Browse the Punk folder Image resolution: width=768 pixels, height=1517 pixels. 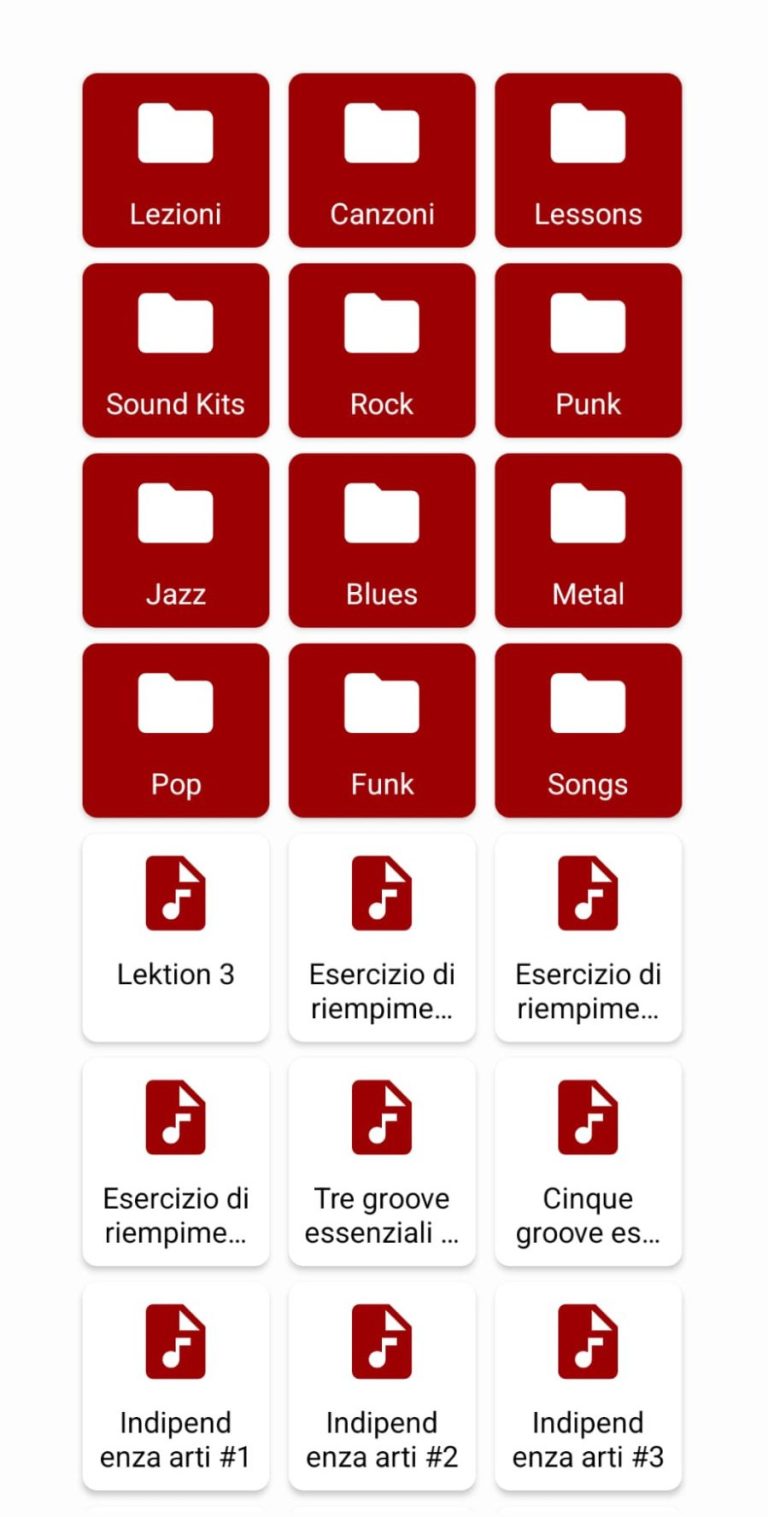click(588, 350)
